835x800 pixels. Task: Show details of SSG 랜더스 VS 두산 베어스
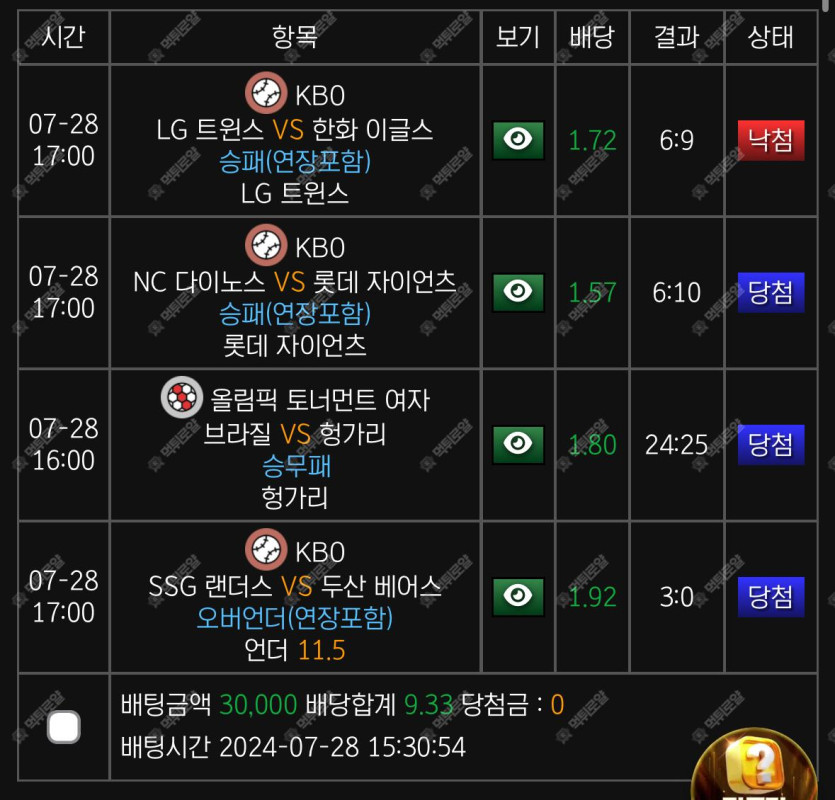518,597
